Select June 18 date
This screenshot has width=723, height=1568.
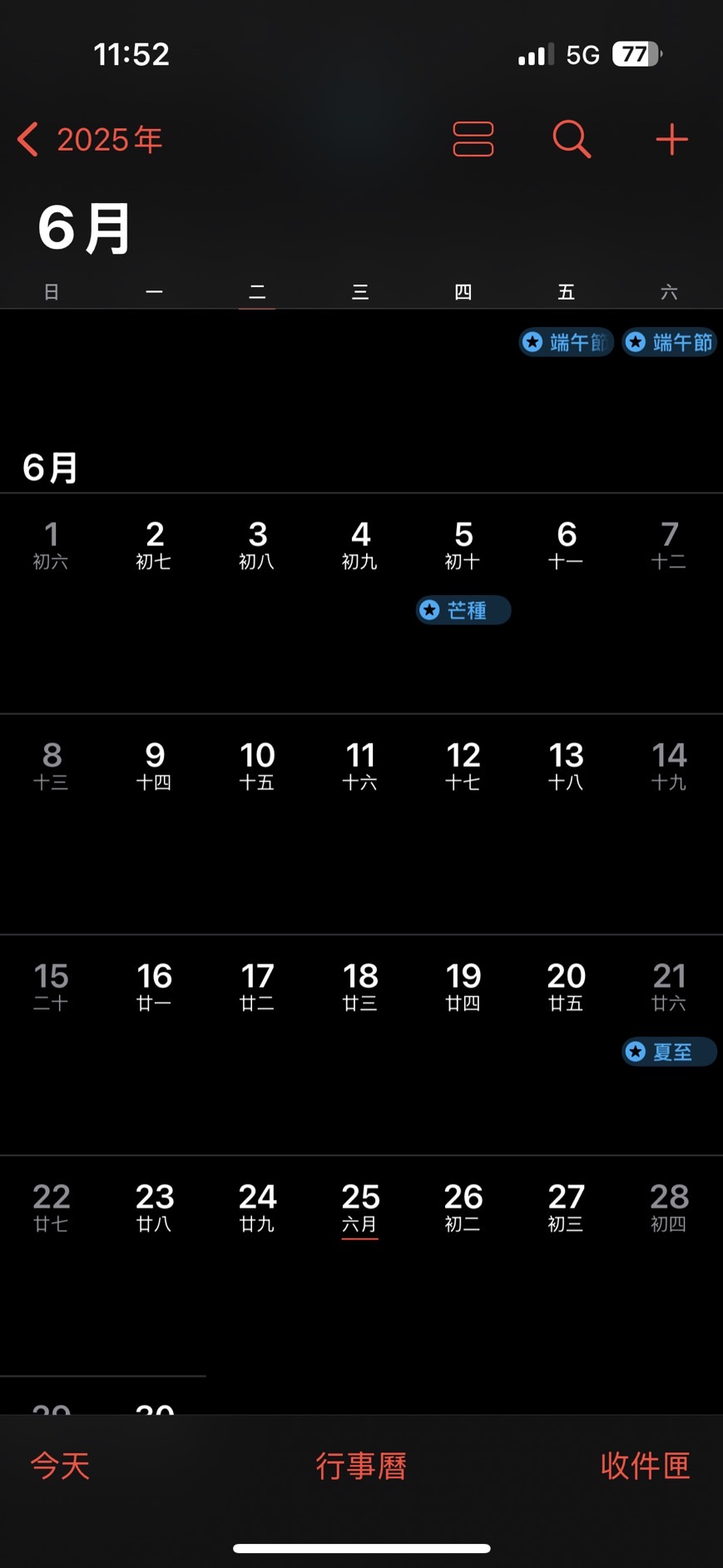360,985
